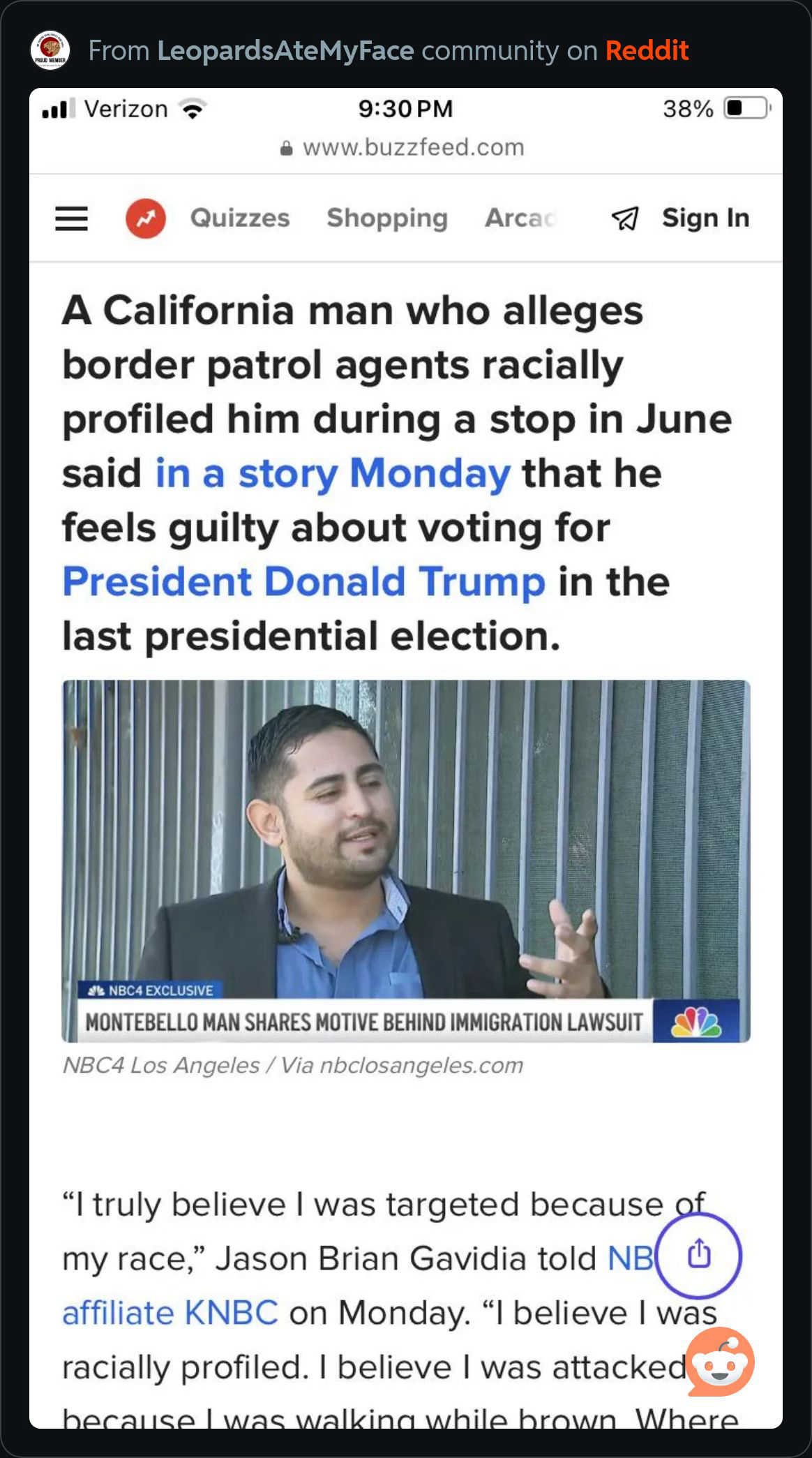Tap the floating share button
This screenshot has width=812, height=1458.
[x=699, y=1254]
